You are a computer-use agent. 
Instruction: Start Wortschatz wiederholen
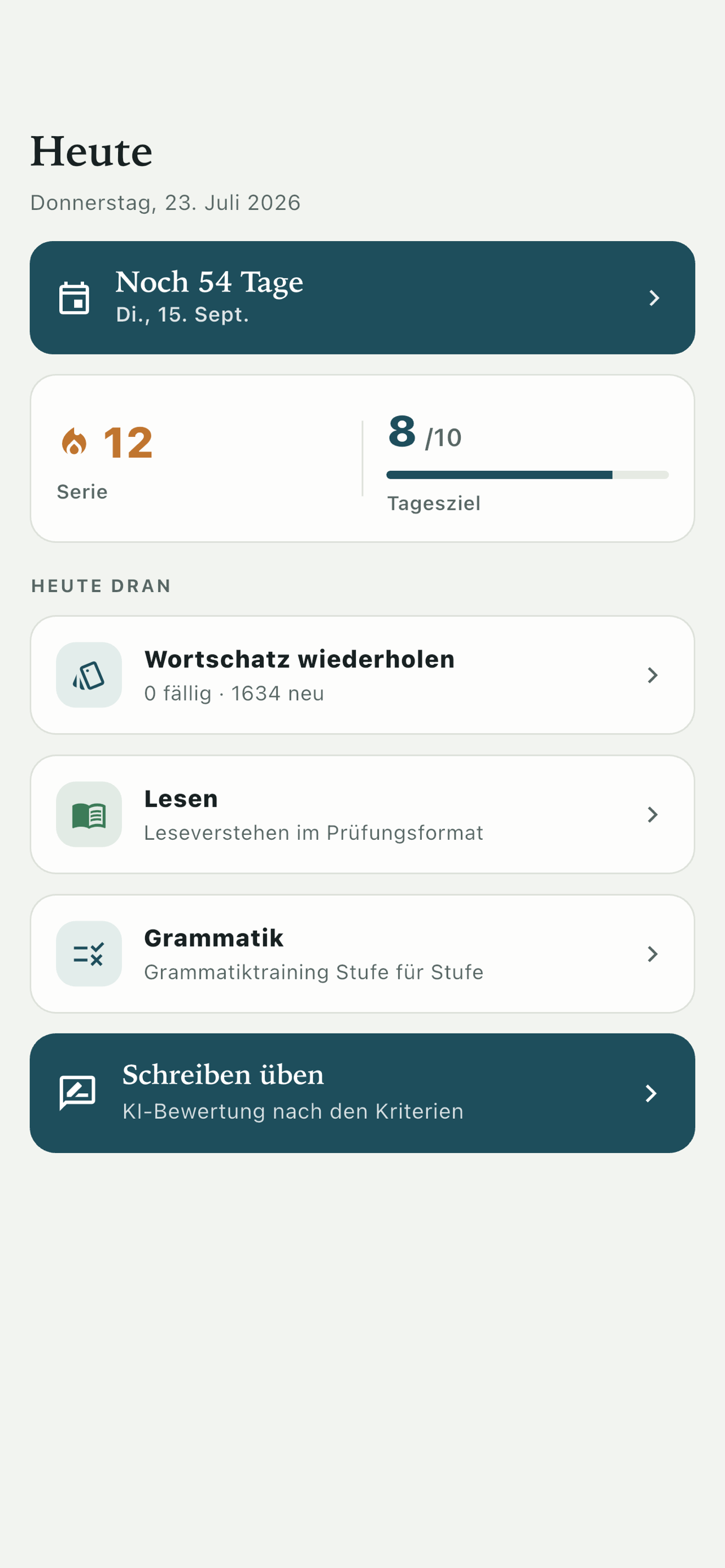coord(362,675)
